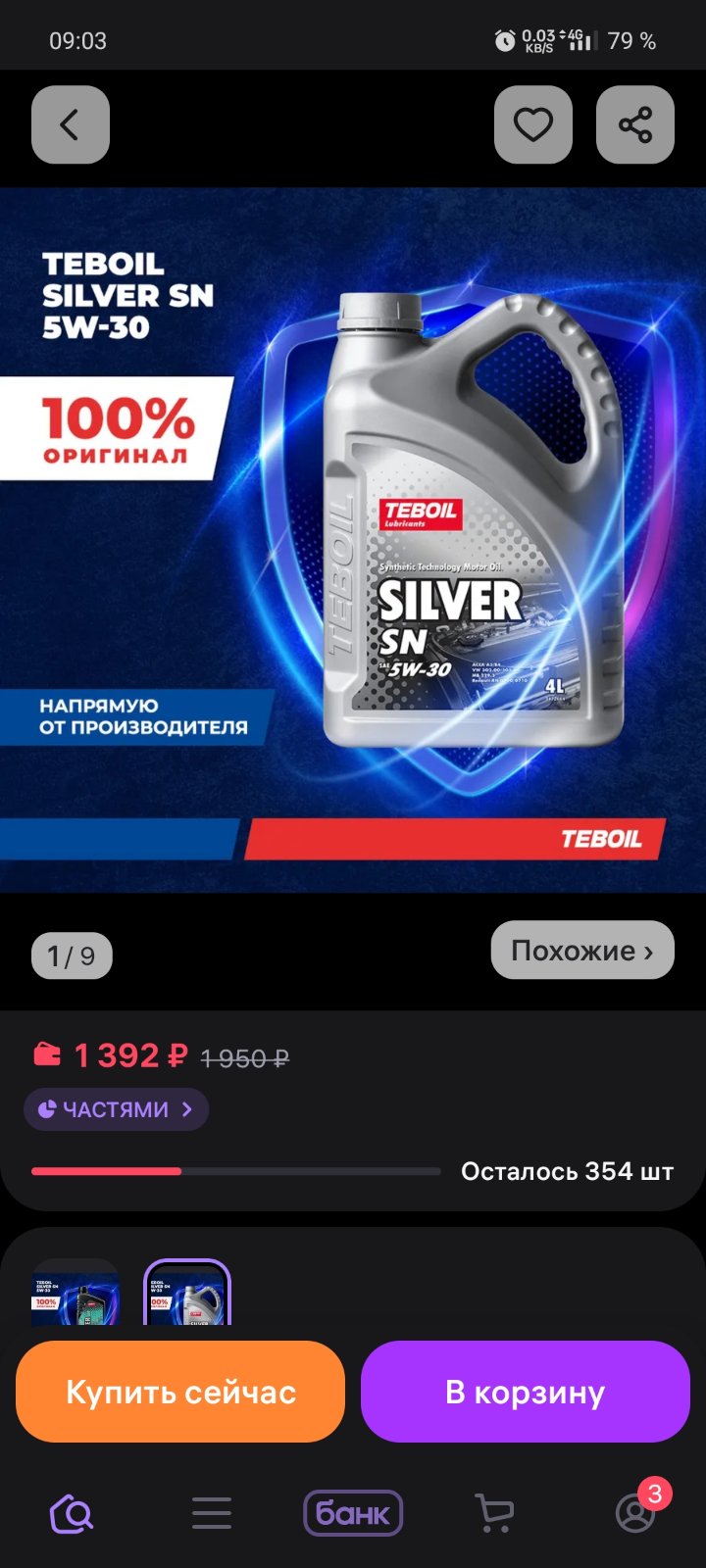
Task: Open the home search tab
Action: pos(72,1513)
